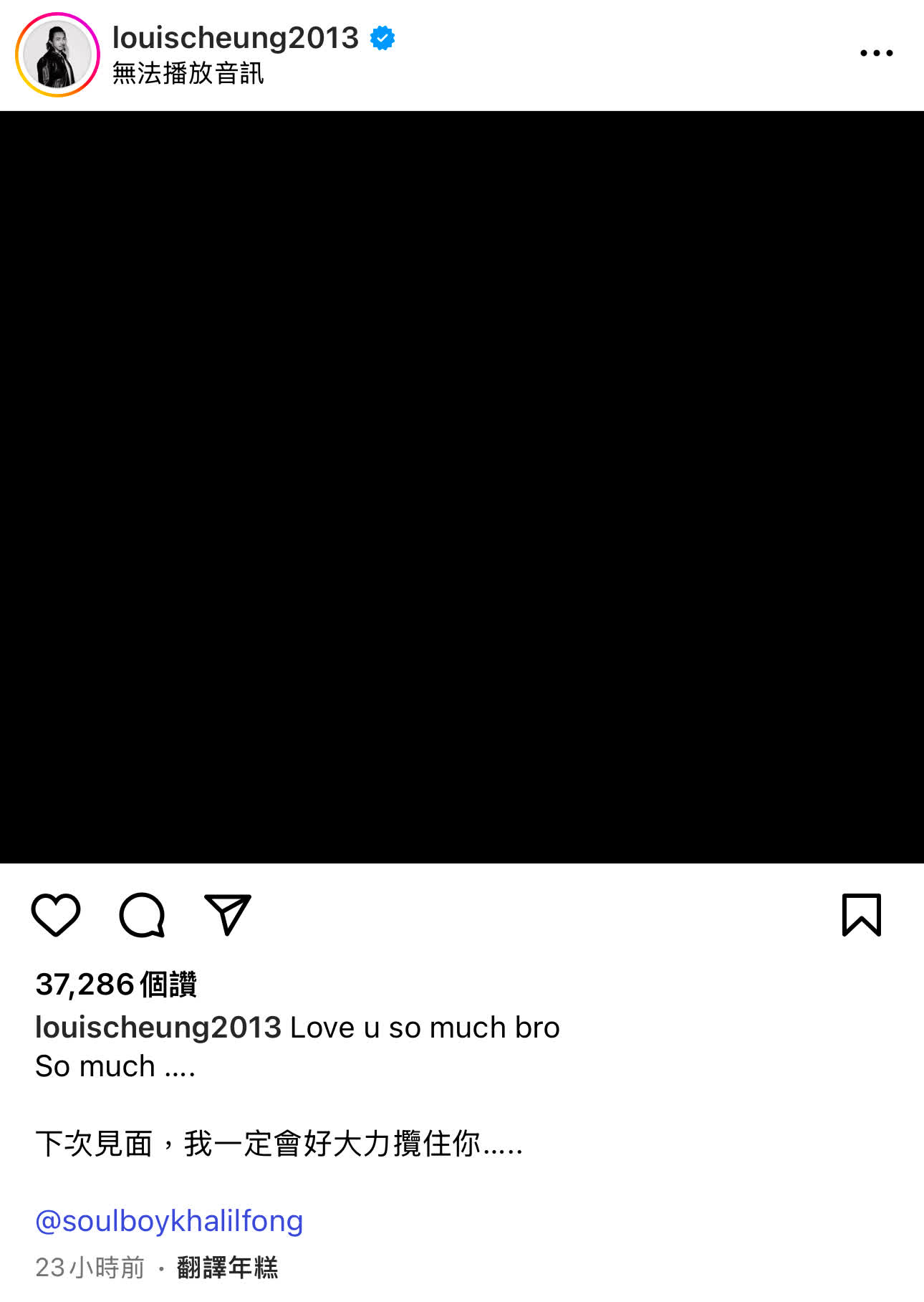This screenshot has width=924, height=1302.
Task: Tap the black video area
Action: (462, 487)
